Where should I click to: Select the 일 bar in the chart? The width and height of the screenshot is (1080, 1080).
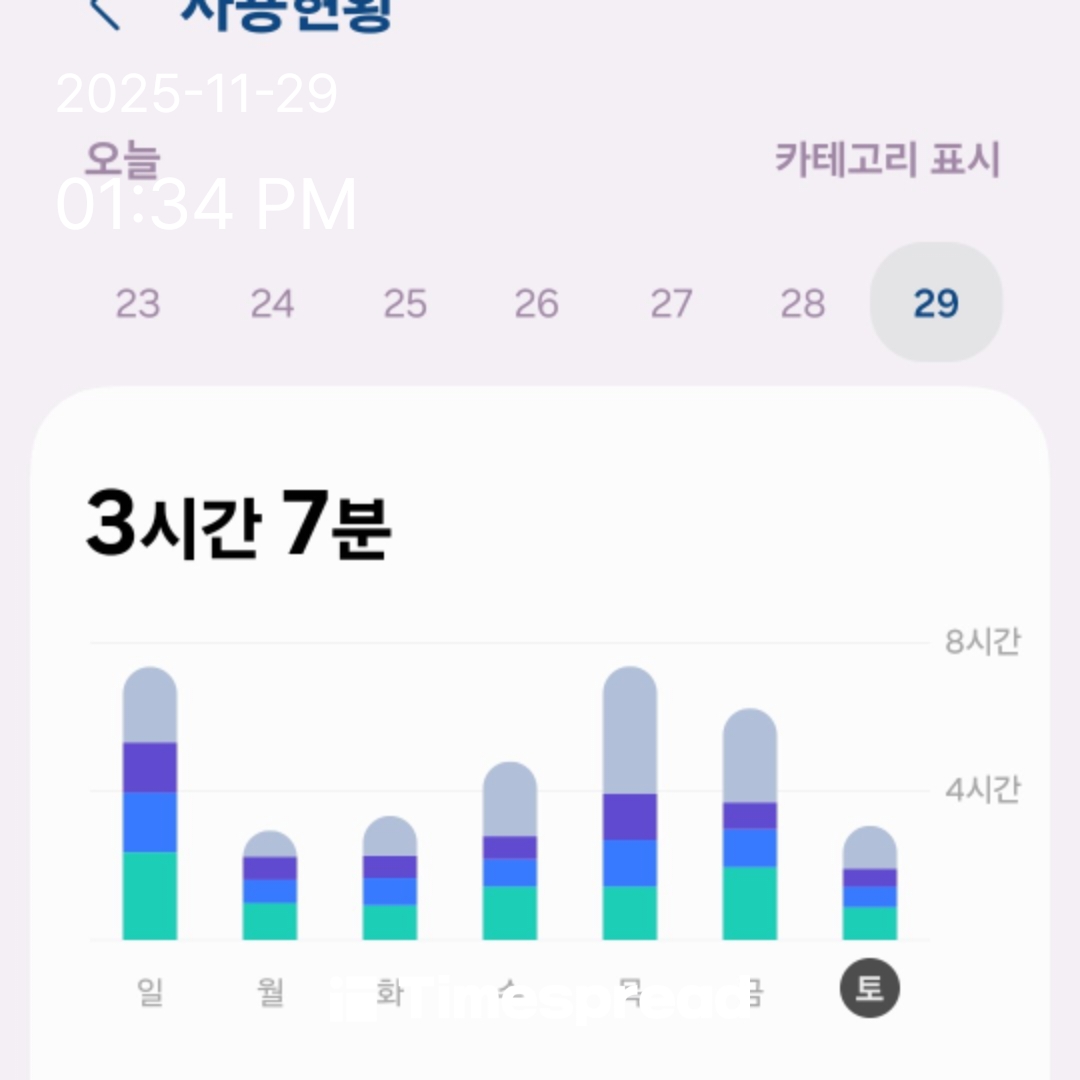(x=150, y=804)
